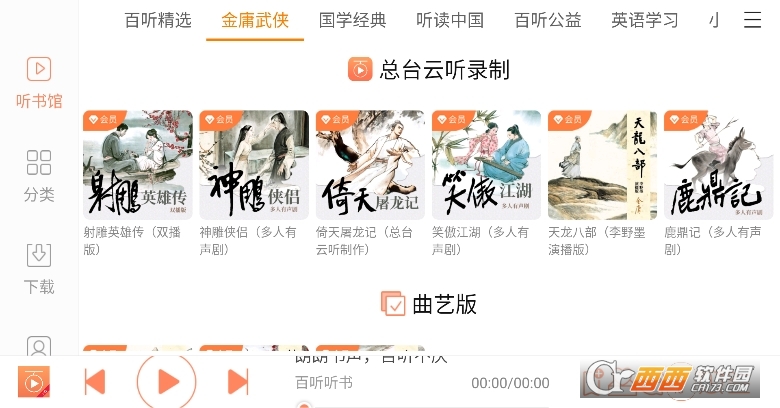Open the now-playing cover thumbnail
This screenshot has width=780, height=408.
click(x=33, y=381)
